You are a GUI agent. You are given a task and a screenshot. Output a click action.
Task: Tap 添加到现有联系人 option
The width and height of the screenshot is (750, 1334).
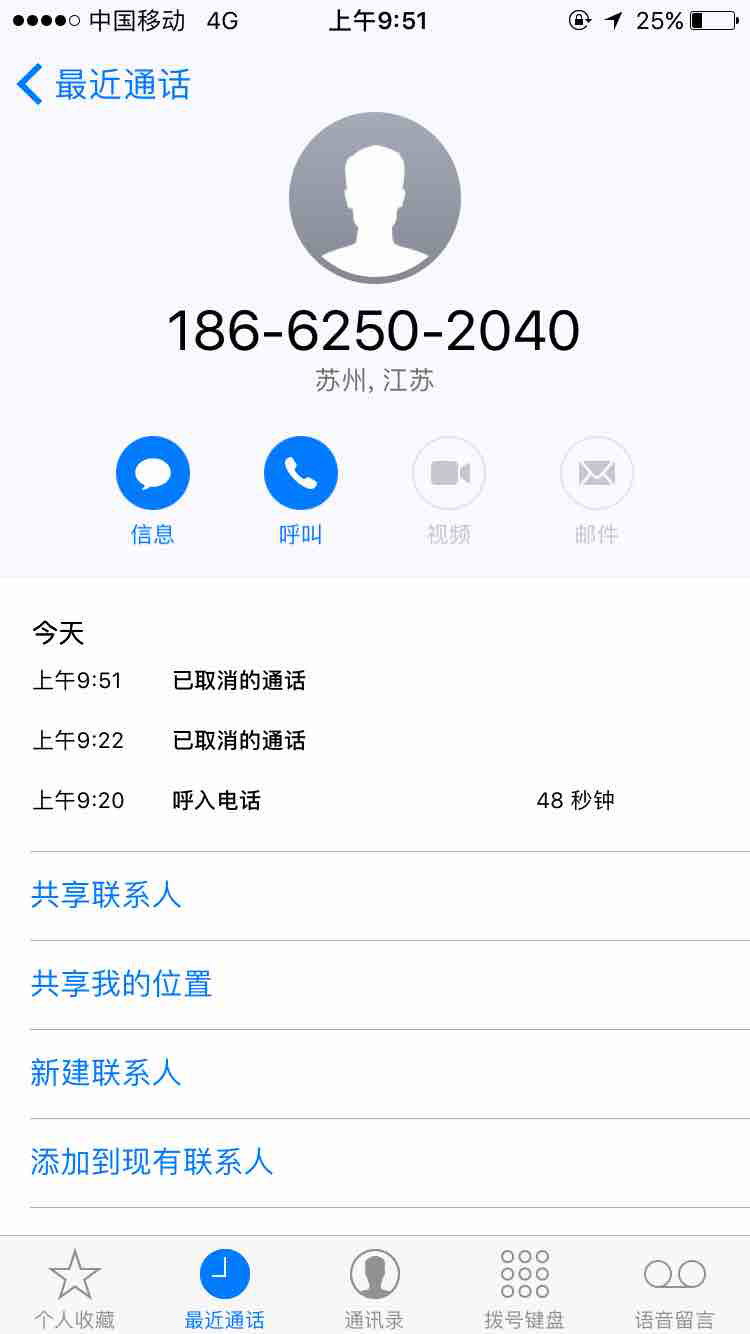tap(150, 1162)
